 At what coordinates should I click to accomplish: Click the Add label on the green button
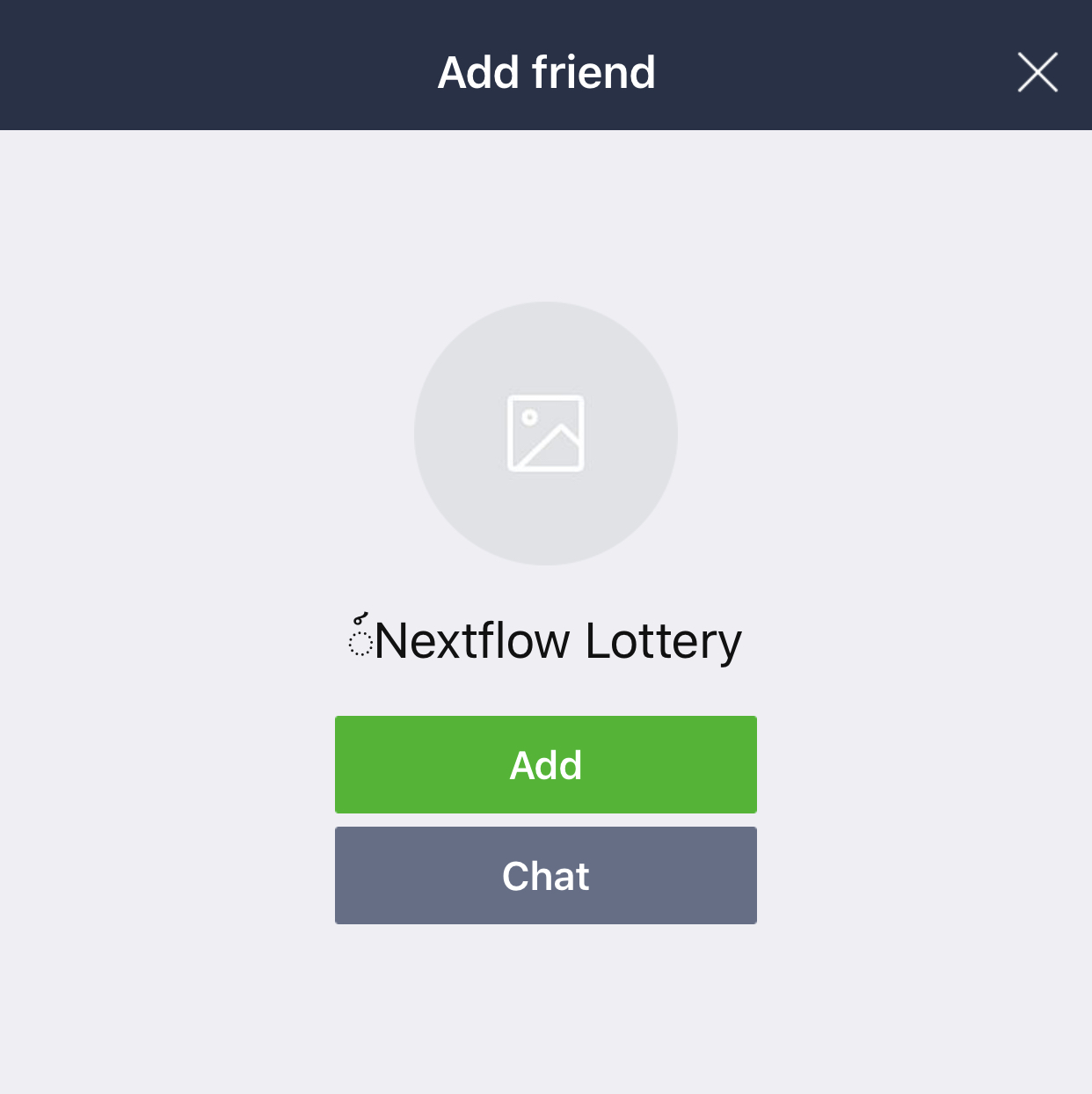pos(545,764)
